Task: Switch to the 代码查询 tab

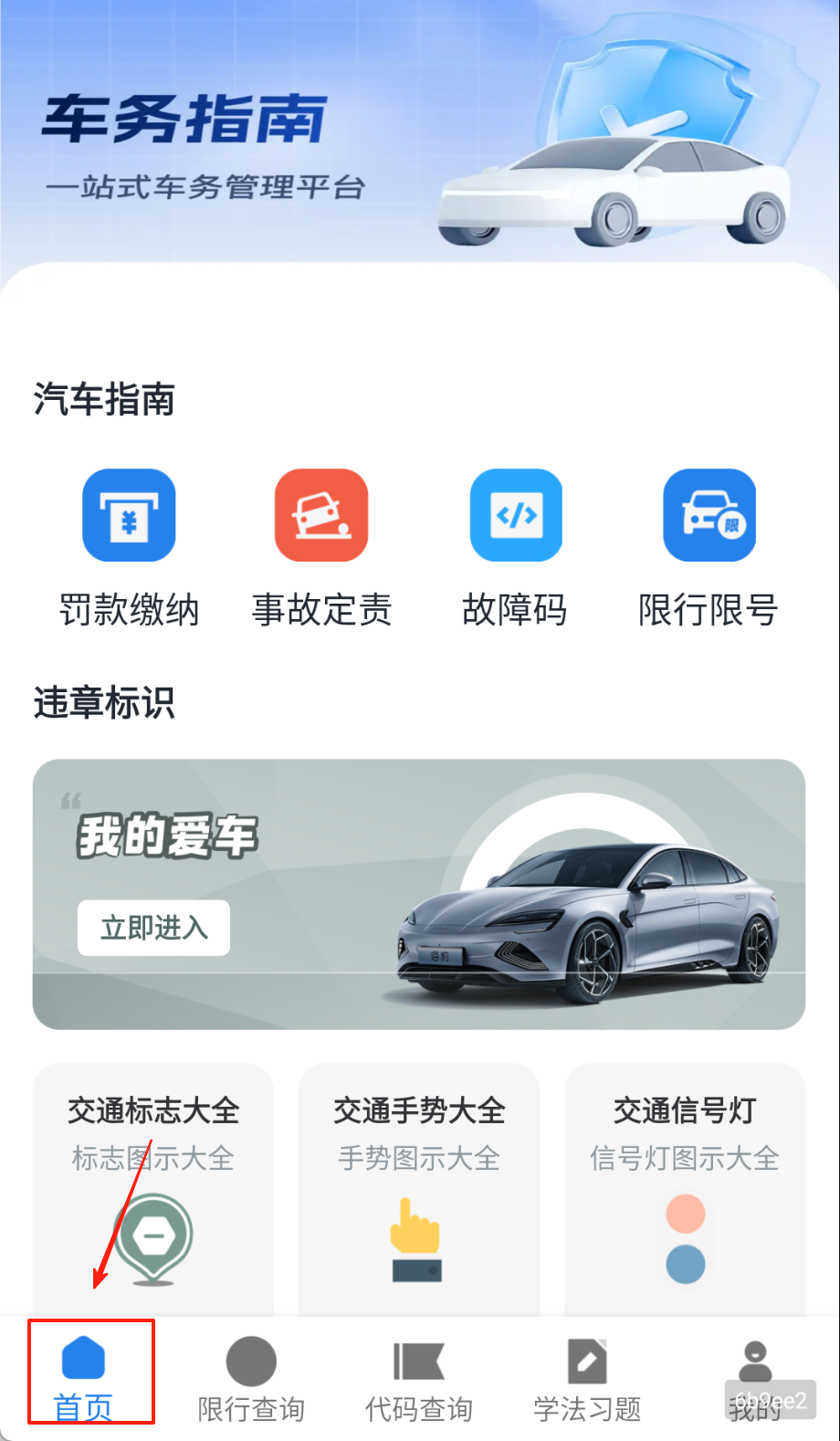Action: pyautogui.click(x=419, y=1377)
